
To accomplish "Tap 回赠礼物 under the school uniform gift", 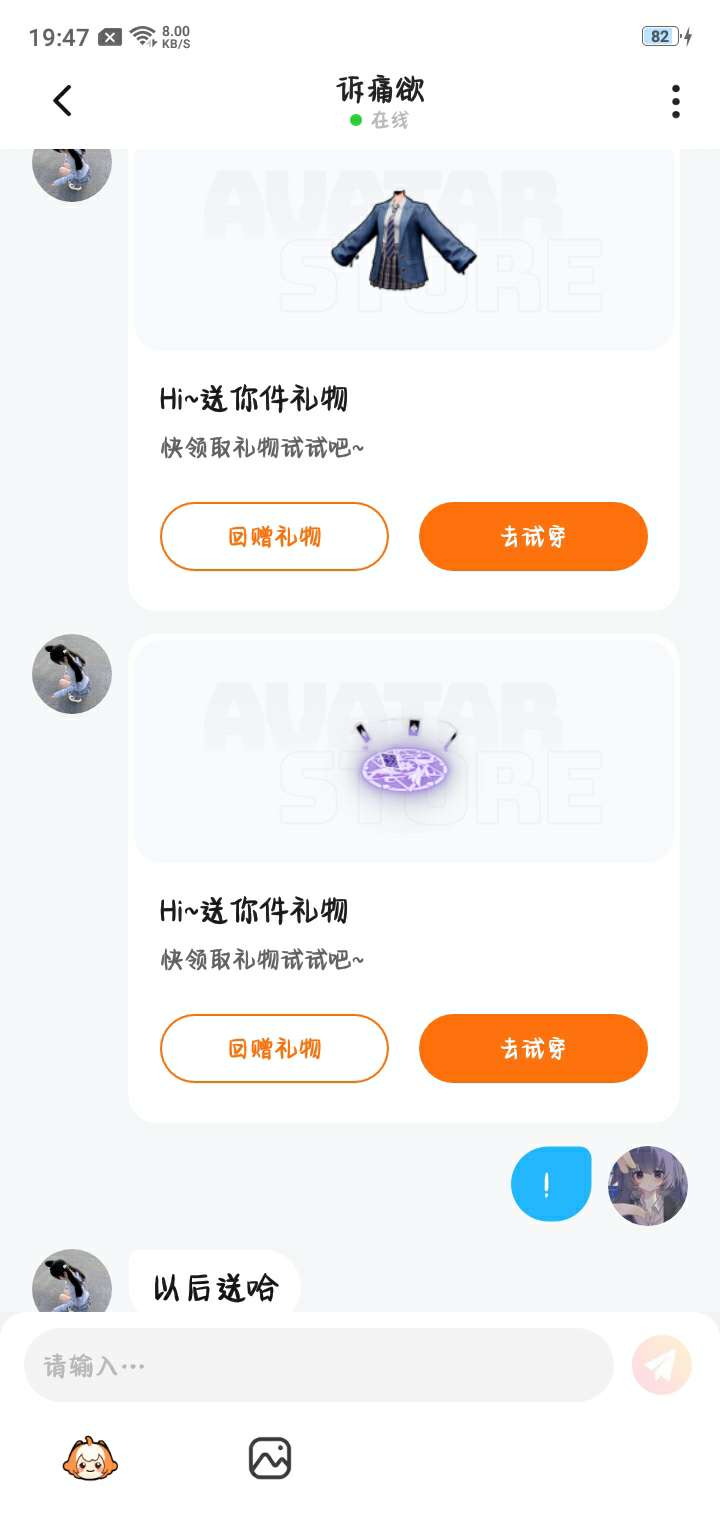I will 274,537.
